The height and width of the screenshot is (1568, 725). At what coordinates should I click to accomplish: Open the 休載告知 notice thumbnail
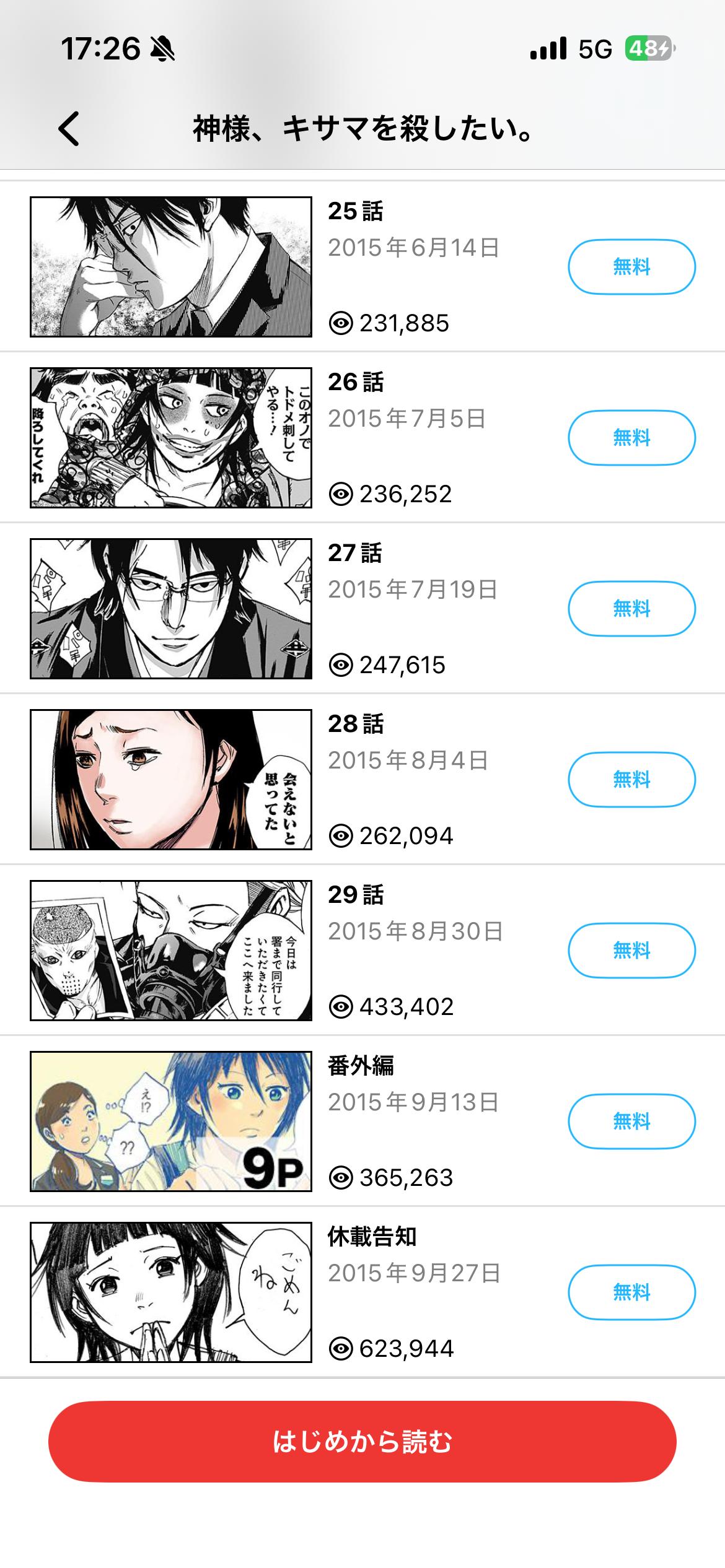pyautogui.click(x=171, y=1292)
